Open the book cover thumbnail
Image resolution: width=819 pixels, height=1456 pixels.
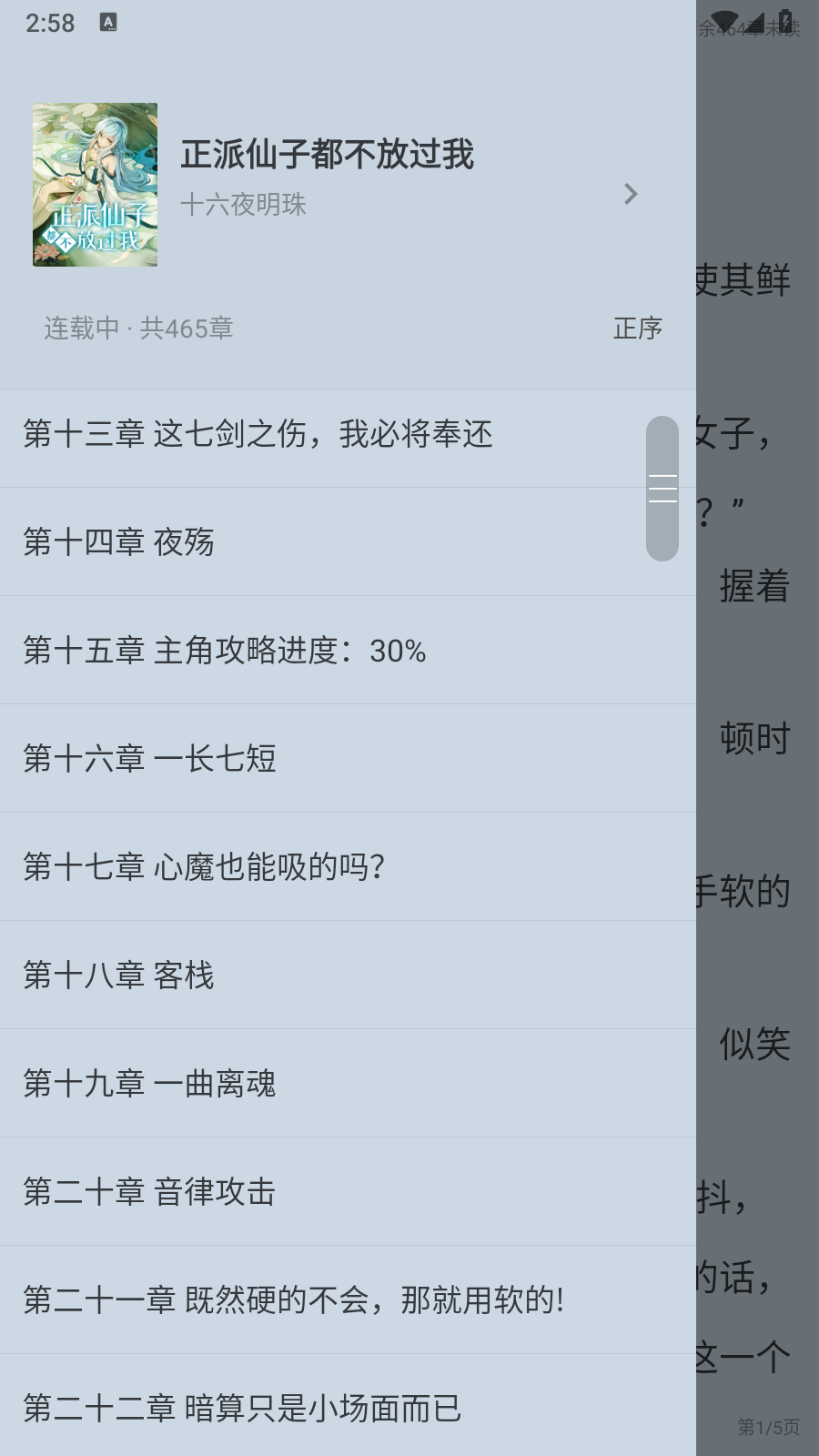click(95, 185)
